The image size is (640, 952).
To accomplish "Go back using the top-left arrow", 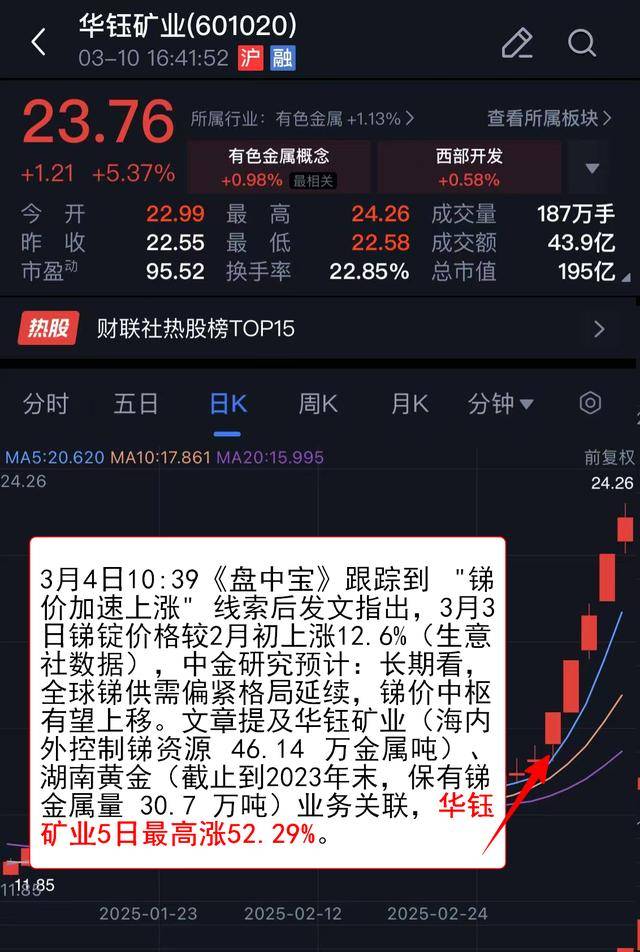I will (38, 43).
